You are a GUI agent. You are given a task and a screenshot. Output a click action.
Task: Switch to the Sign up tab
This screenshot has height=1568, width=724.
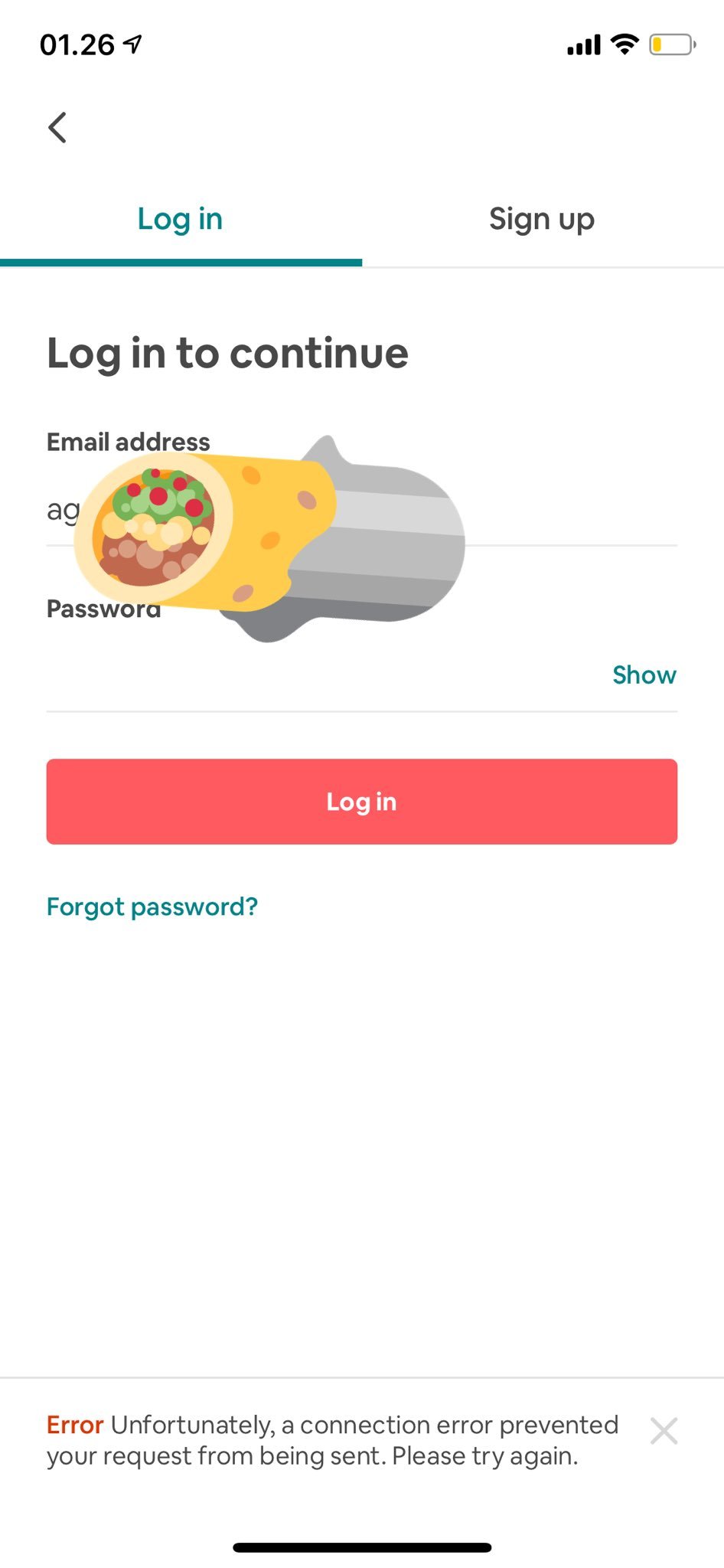point(542,220)
